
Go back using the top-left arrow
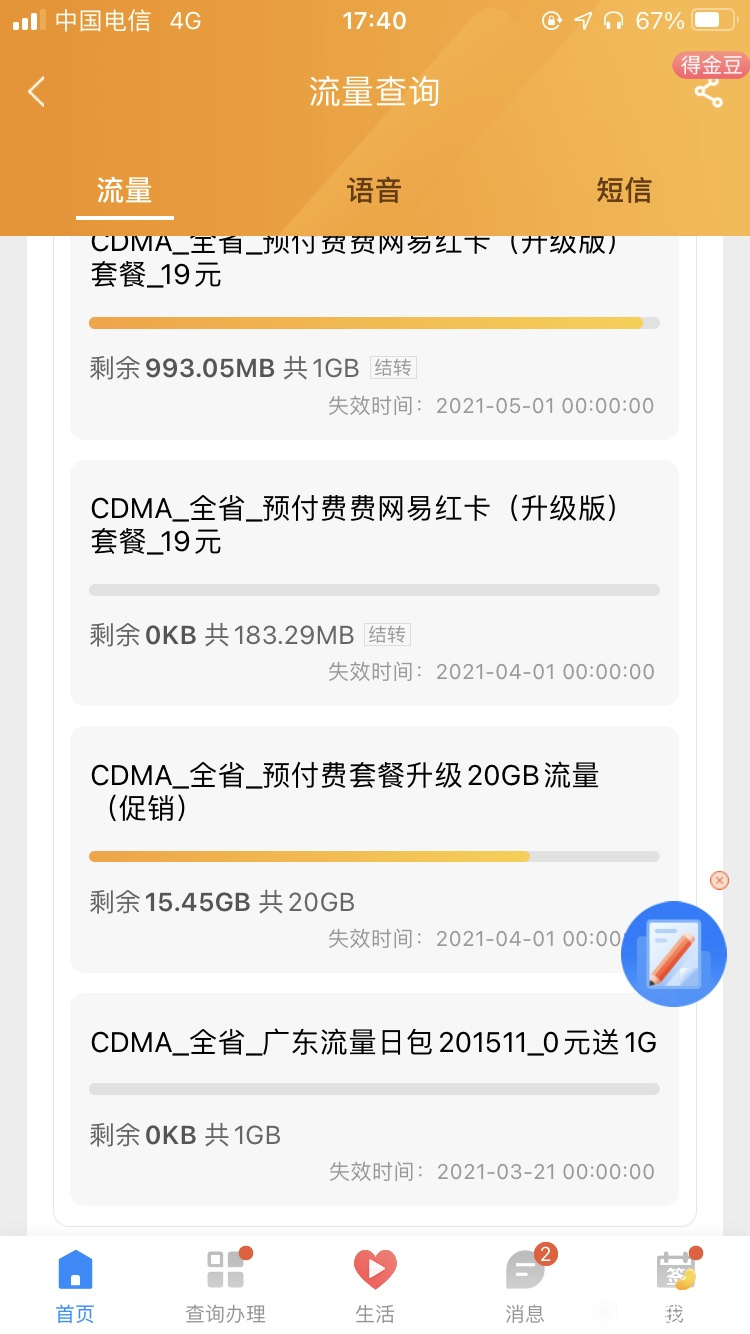click(37, 92)
